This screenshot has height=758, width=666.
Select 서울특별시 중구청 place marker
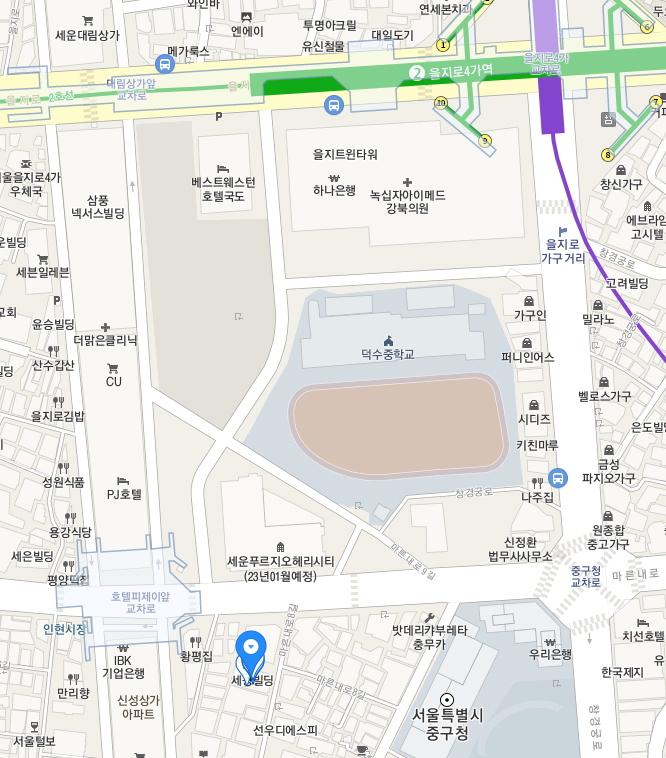pos(447,700)
